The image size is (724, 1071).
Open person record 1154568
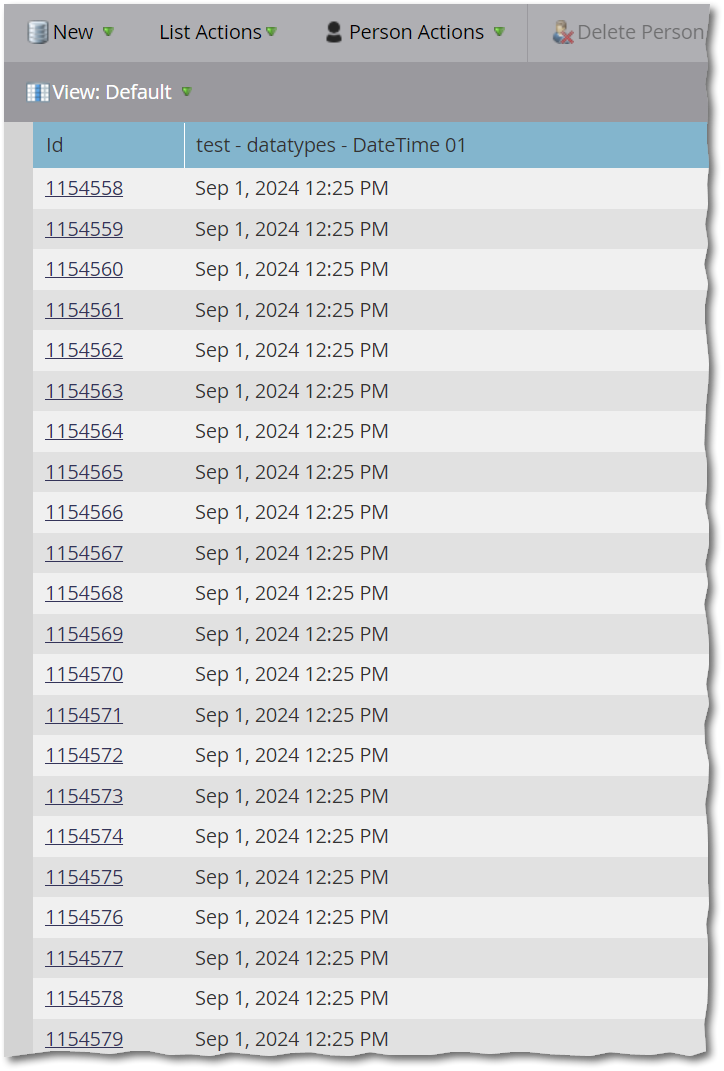pyautogui.click(x=84, y=593)
